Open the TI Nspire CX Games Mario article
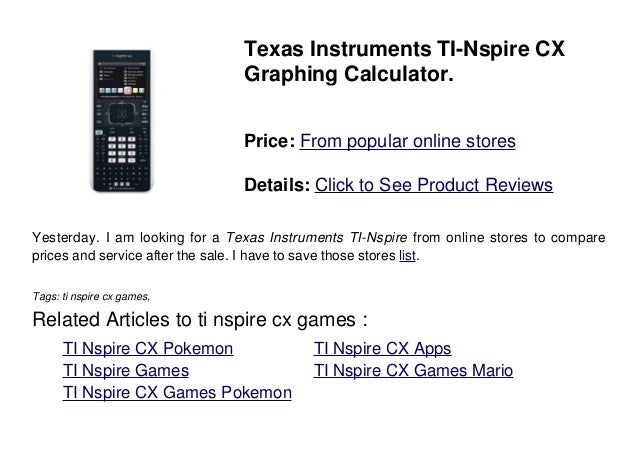Screen dimensions: 638x452 (x=413, y=371)
